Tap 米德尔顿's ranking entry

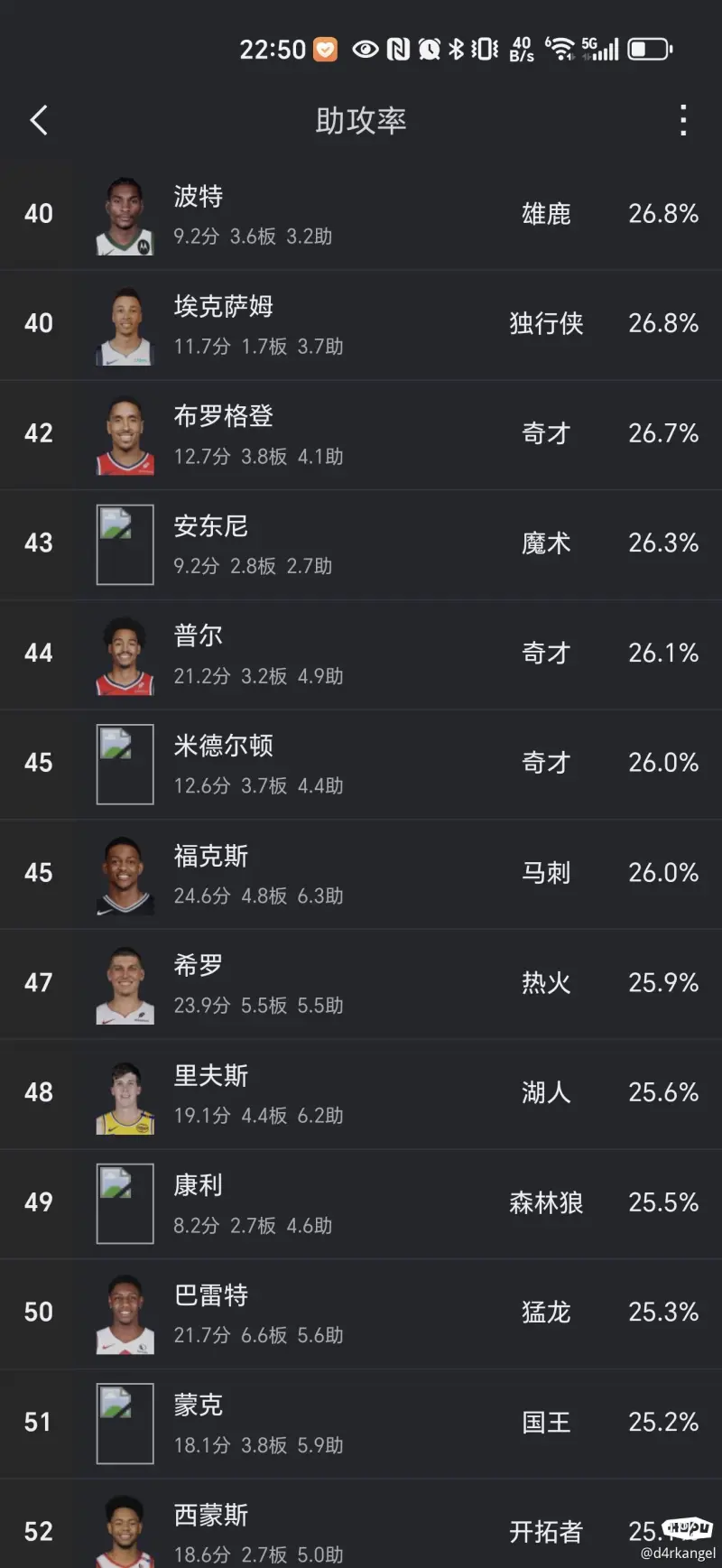pos(361,765)
